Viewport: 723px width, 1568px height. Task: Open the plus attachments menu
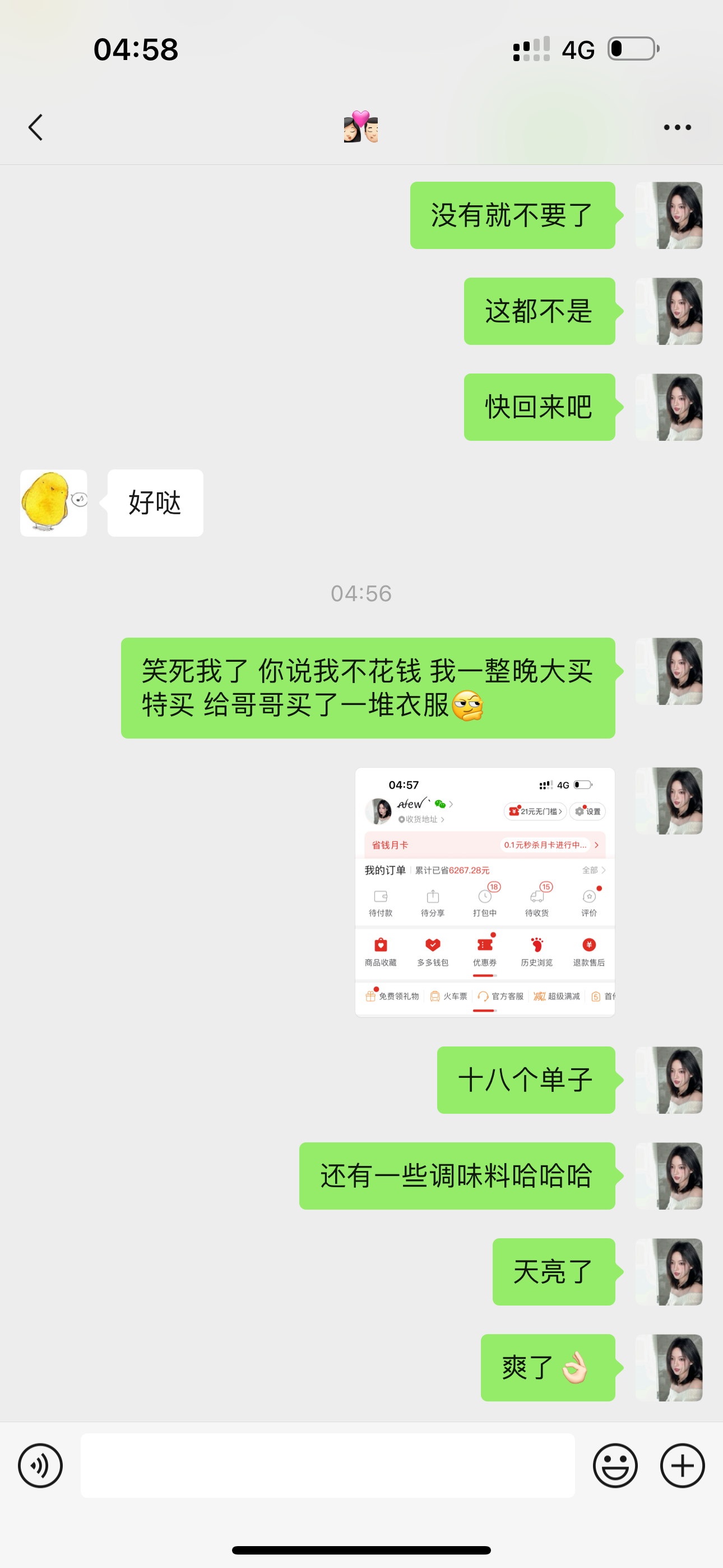pyautogui.click(x=682, y=1465)
